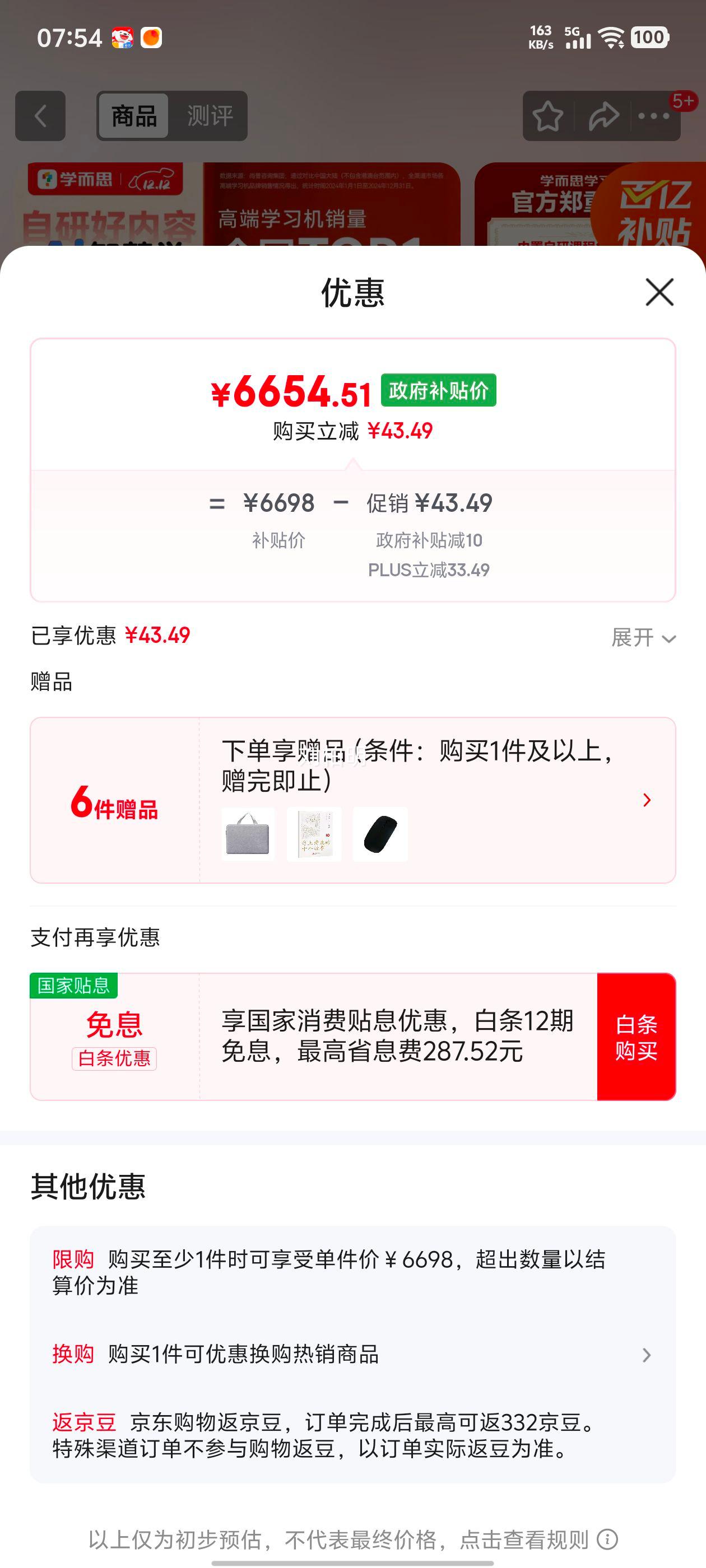This screenshot has width=706, height=1568.
Task: Tap the 5G signal indicator
Action: click(579, 38)
